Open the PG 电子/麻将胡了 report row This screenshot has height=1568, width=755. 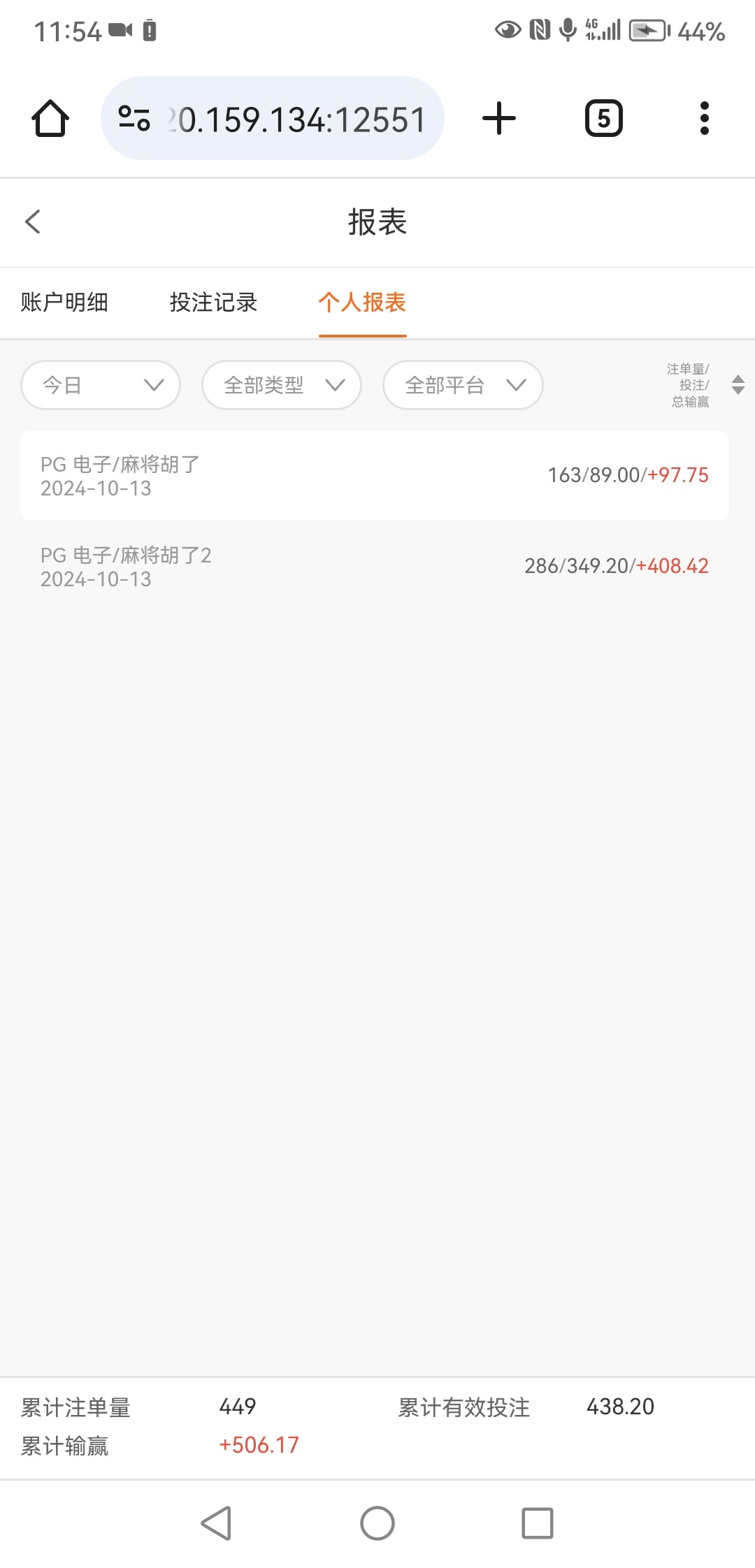[x=375, y=475]
